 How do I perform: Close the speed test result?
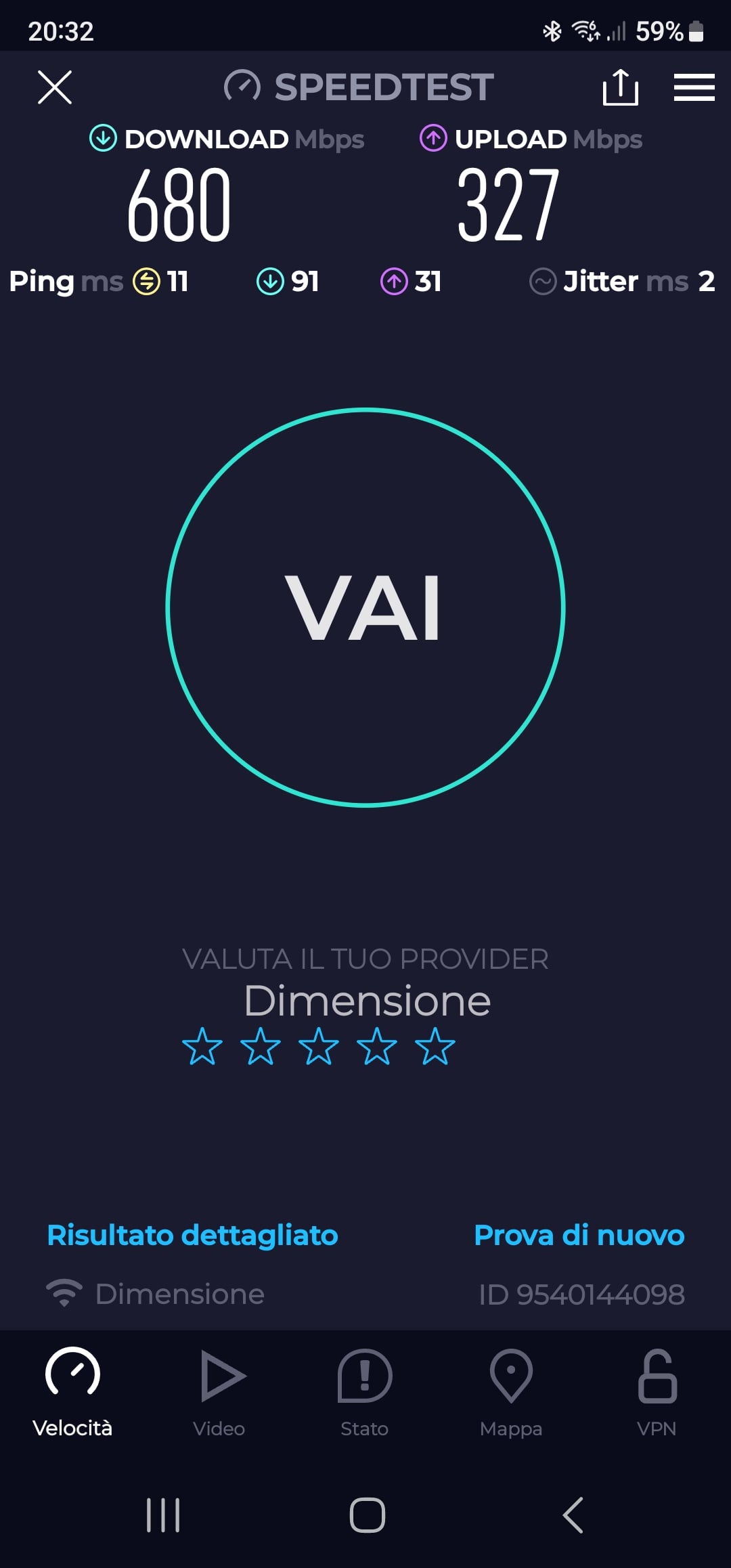pyautogui.click(x=55, y=87)
